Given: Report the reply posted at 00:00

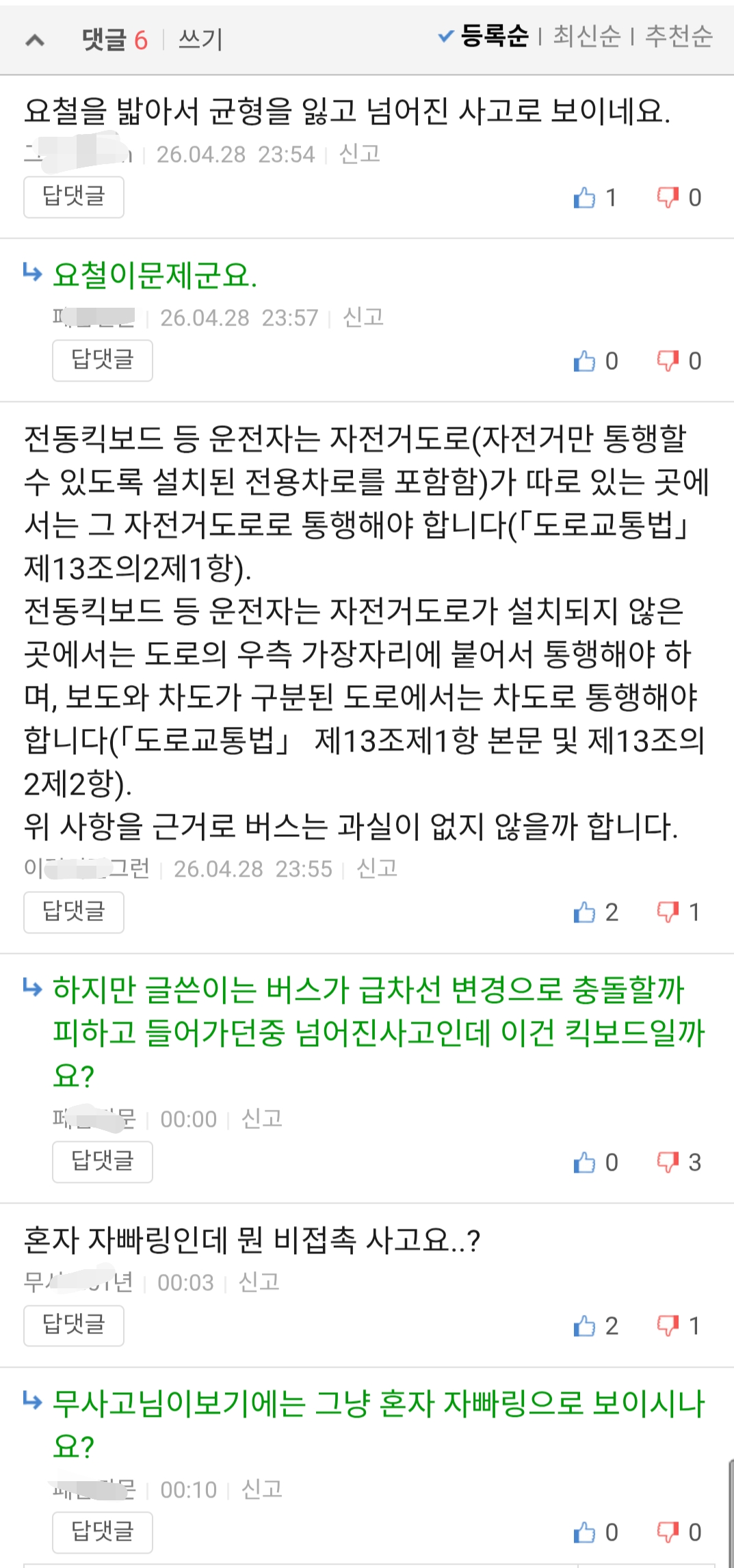Looking at the screenshot, I should click(262, 1119).
